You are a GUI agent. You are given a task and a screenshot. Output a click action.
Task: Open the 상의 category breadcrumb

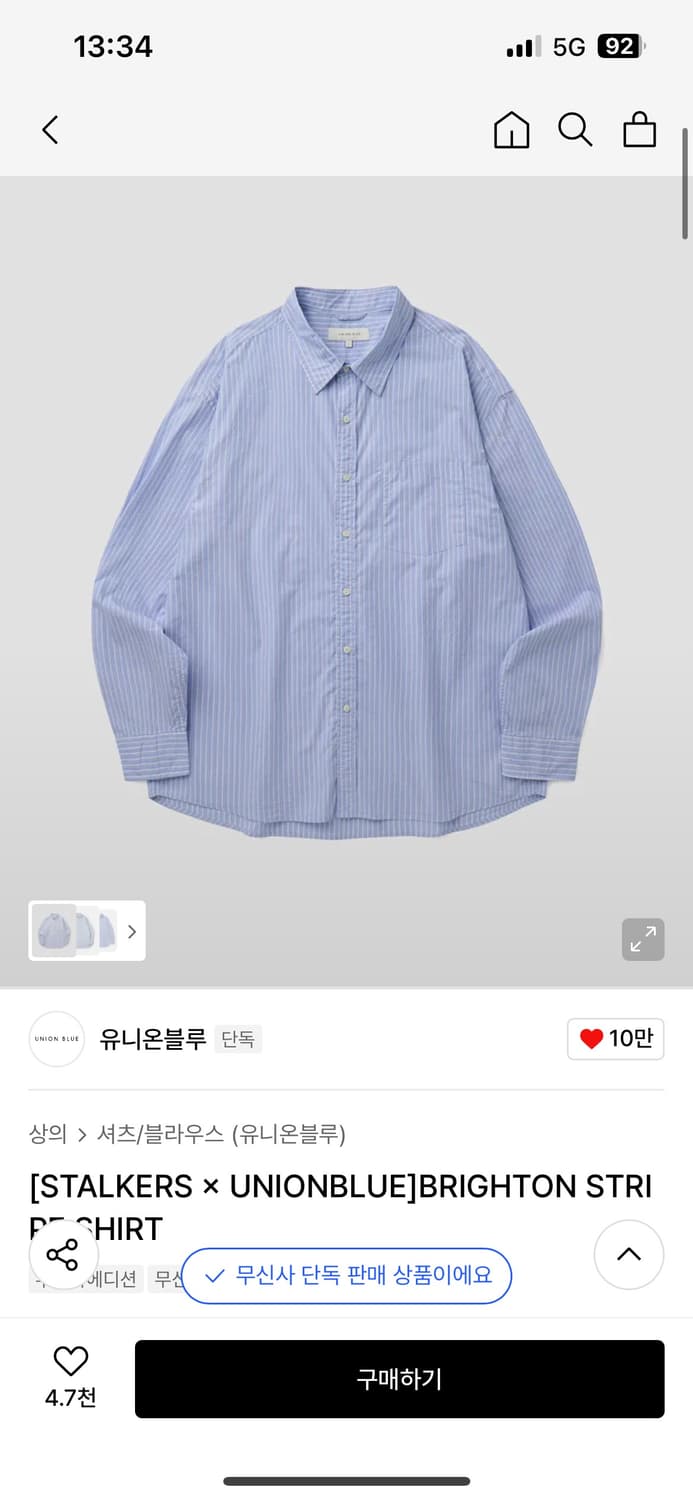[x=48, y=1134]
